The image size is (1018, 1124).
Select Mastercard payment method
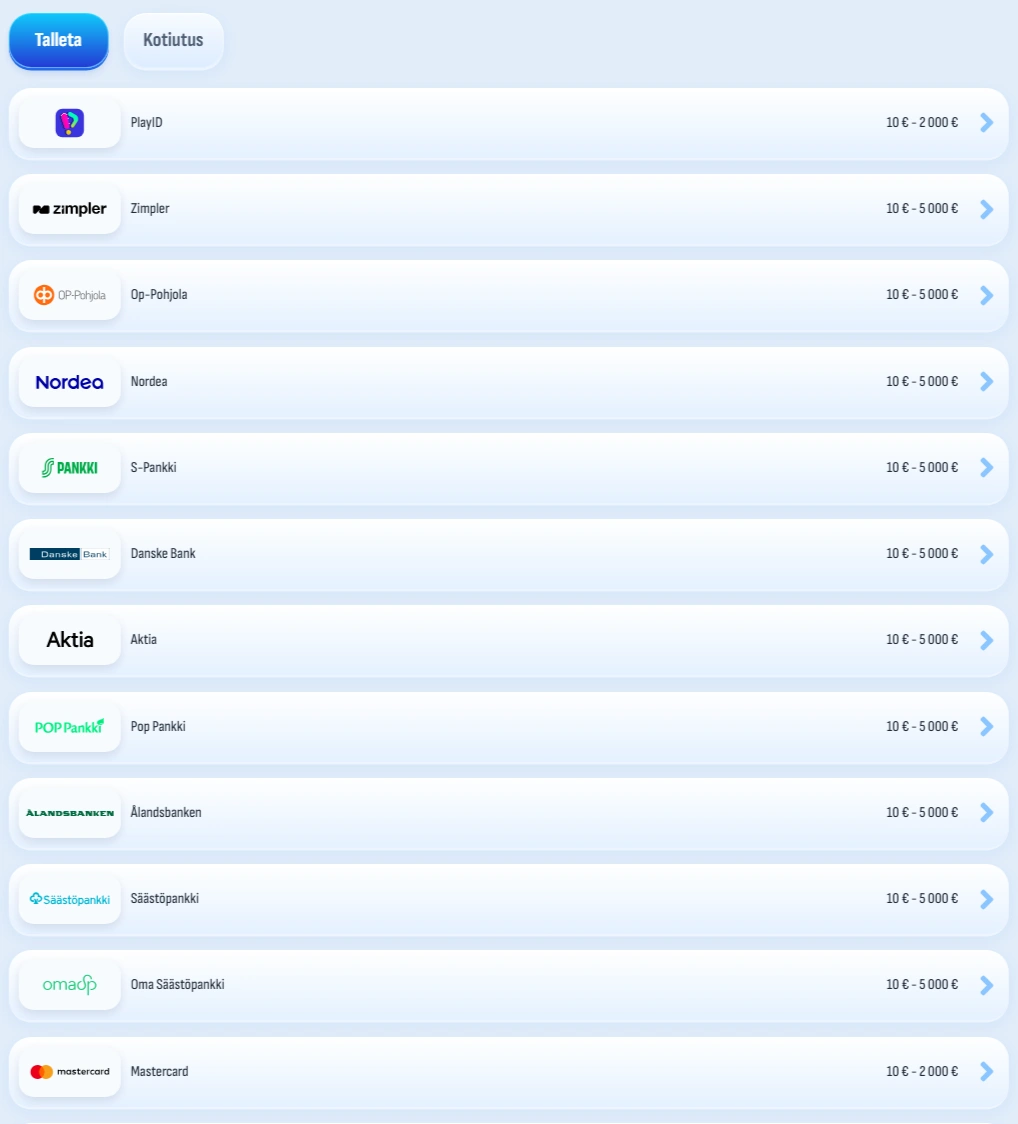(508, 1072)
